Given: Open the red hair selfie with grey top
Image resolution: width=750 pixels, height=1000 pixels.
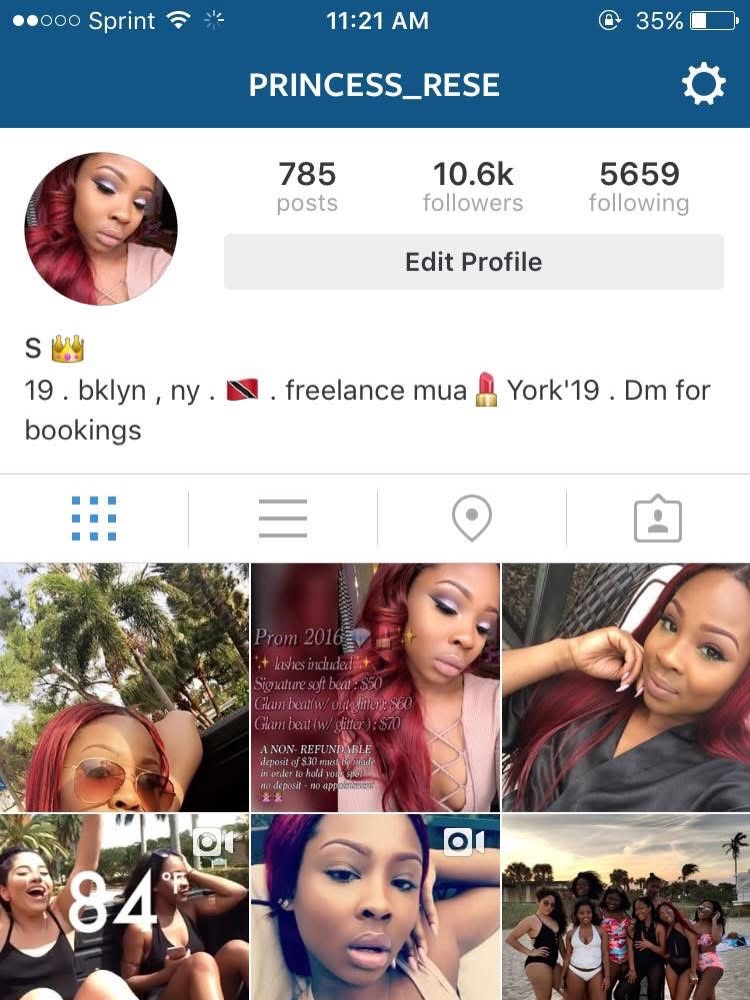Looking at the screenshot, I should 625,687.
